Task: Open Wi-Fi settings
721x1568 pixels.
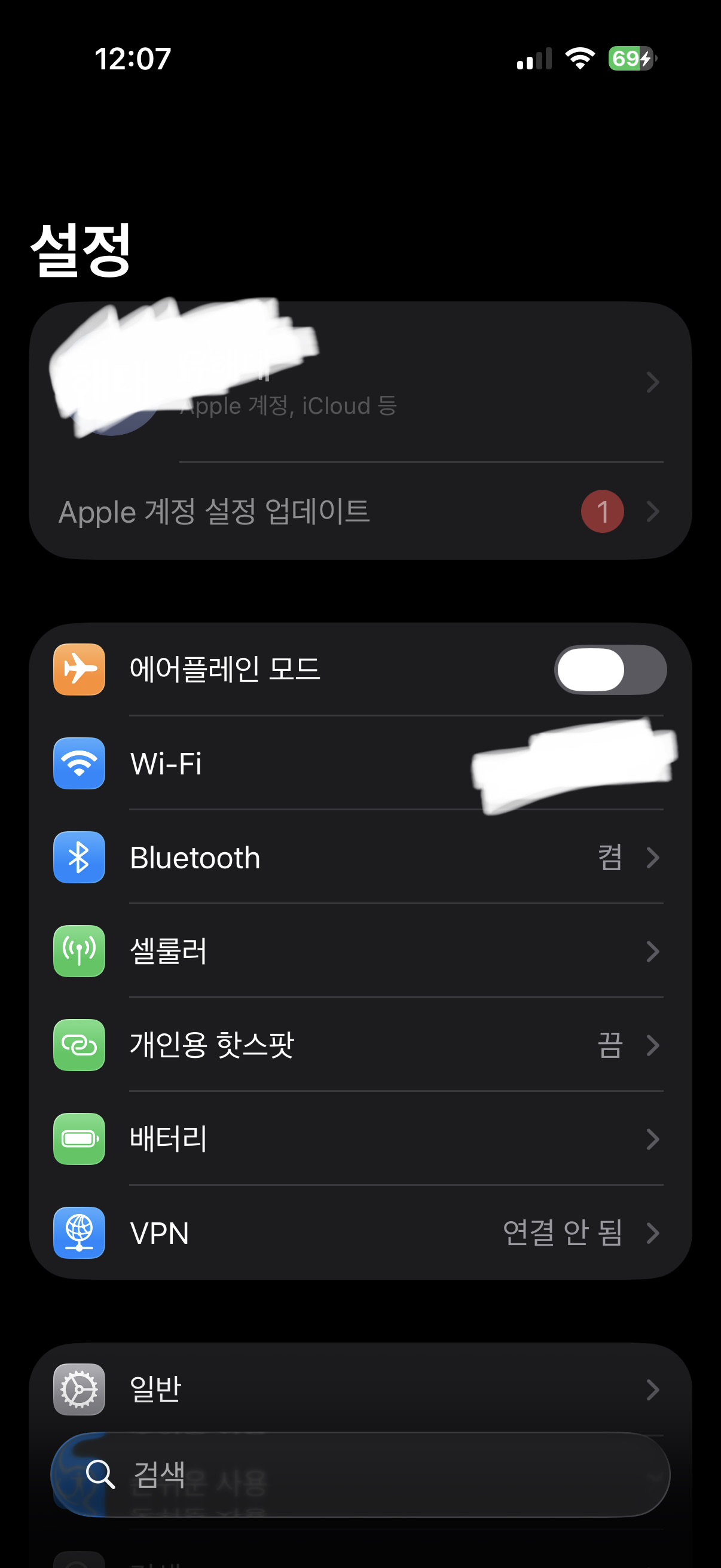Action: click(304, 763)
